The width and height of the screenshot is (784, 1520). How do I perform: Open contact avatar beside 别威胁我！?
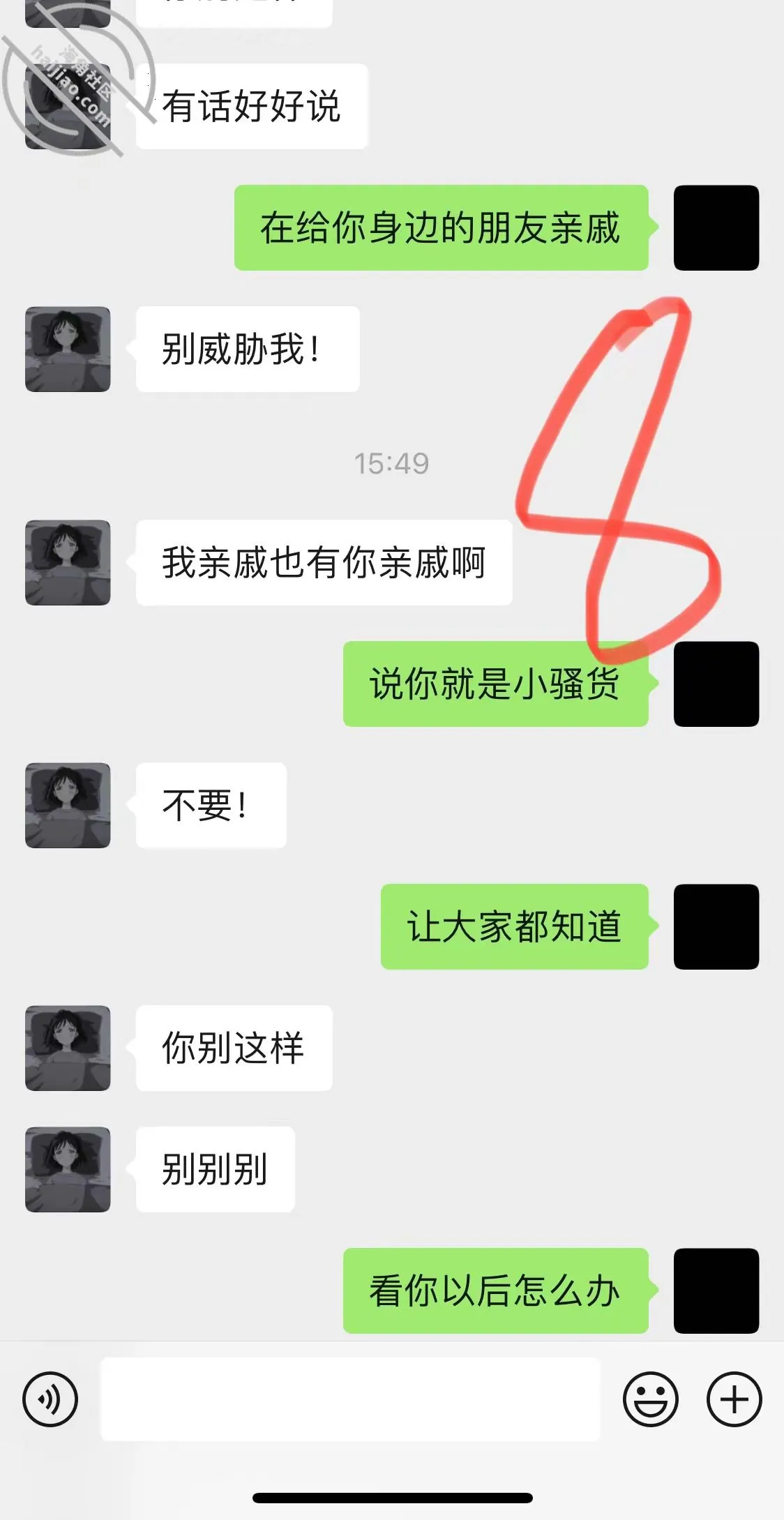(68, 349)
